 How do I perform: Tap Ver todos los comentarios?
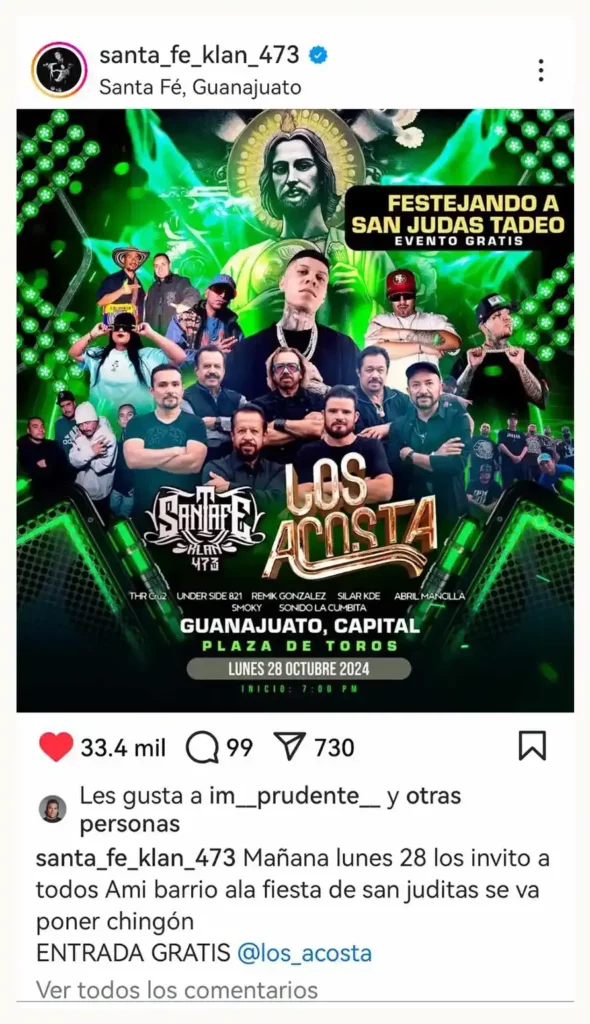[x=176, y=990]
